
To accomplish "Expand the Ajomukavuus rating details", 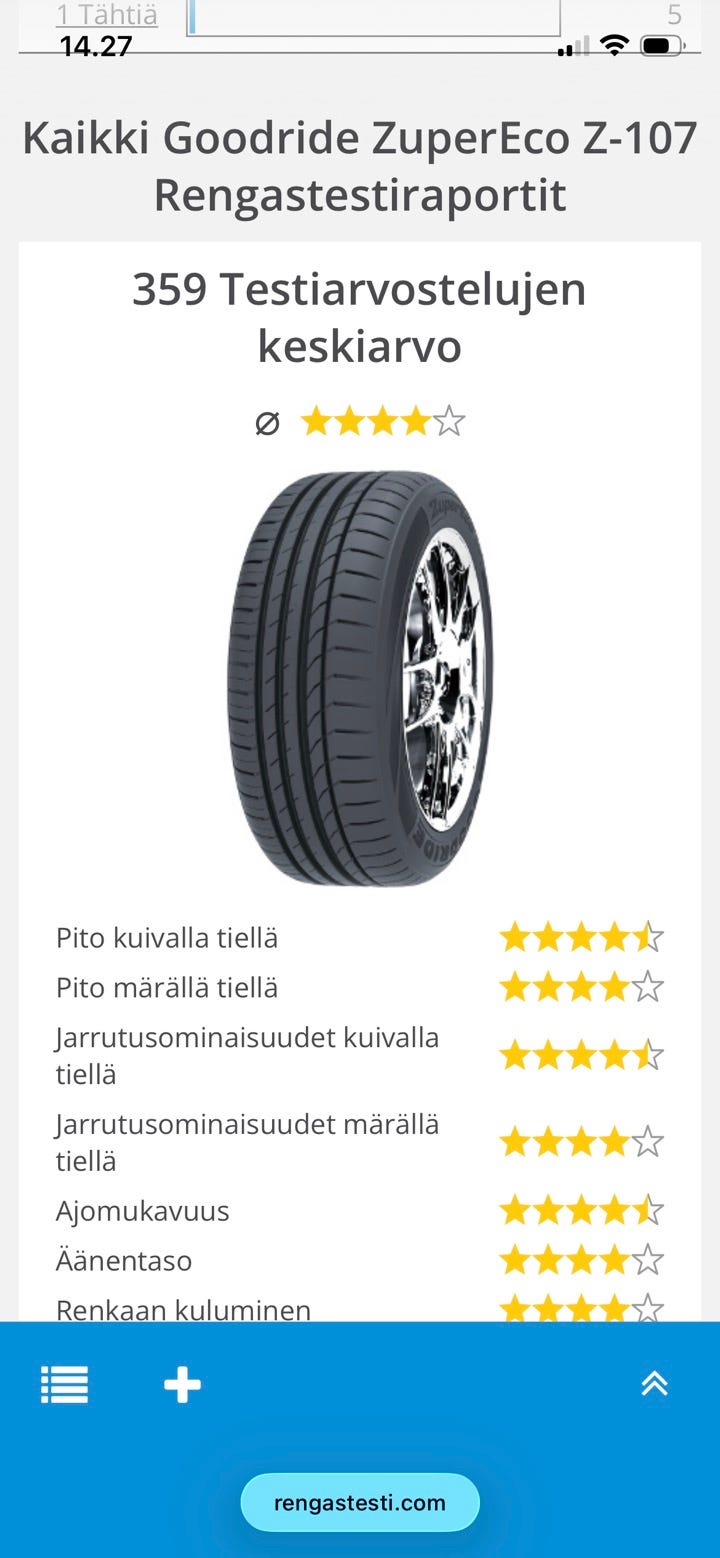I will pos(581,1210).
